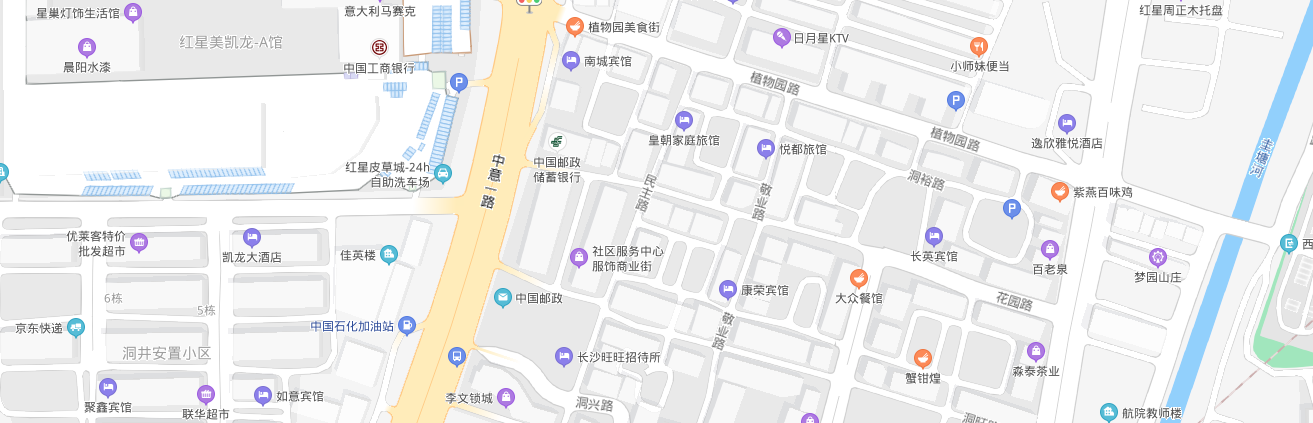Select the 日月星KTV marker
Image resolution: width=1313 pixels, height=423 pixels.
point(782,38)
